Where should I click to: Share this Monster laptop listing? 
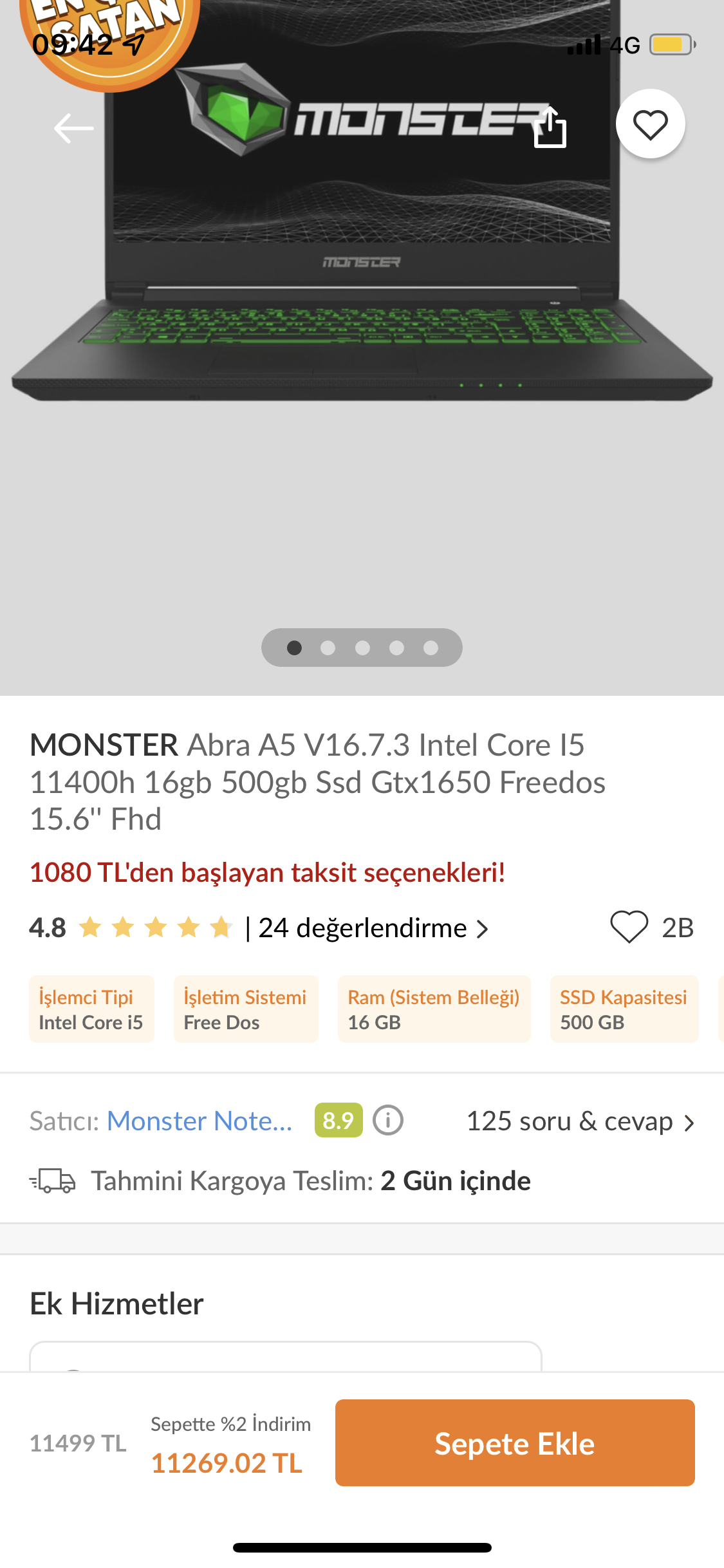[550, 127]
